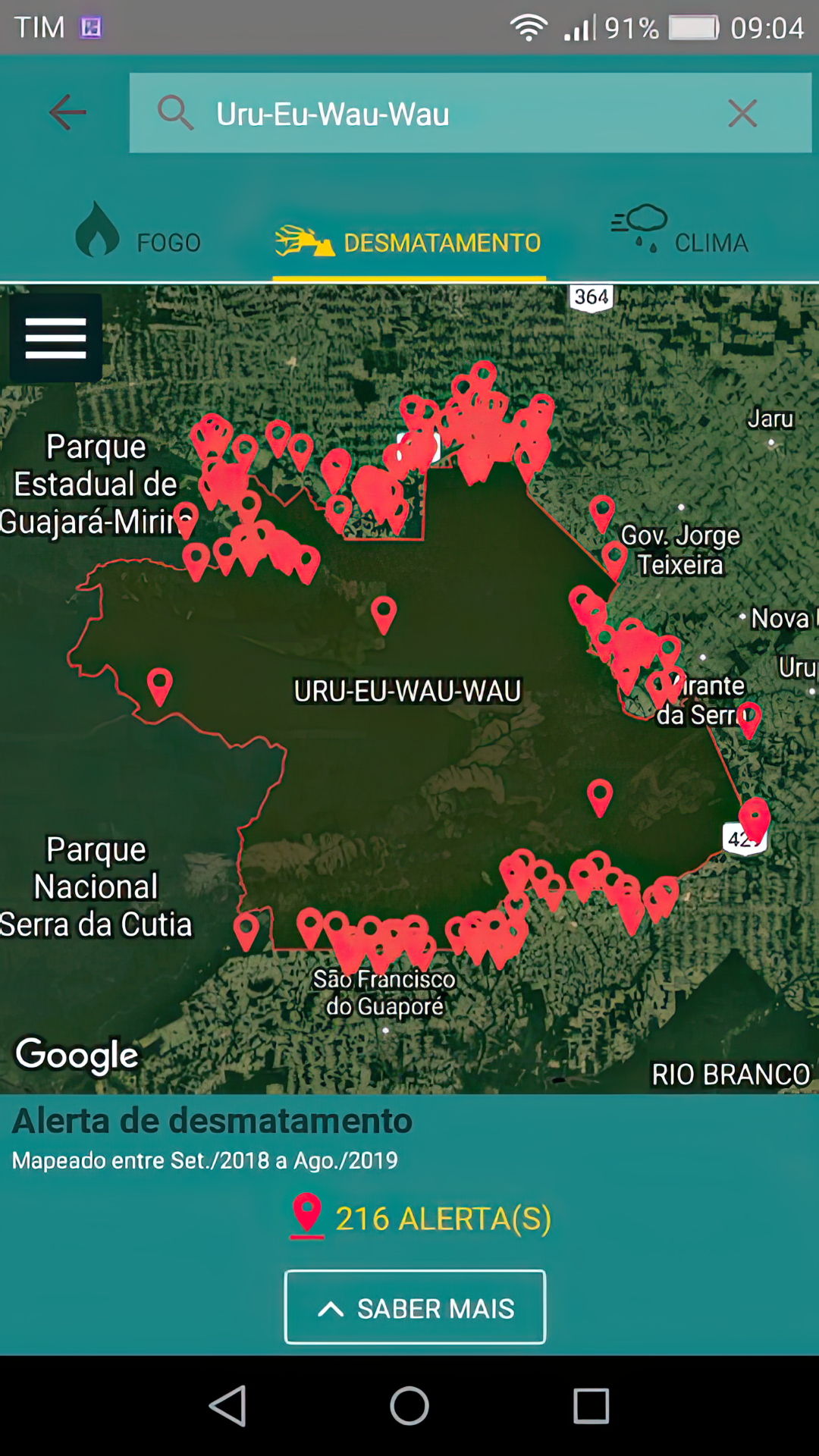This screenshot has width=819, height=1456.
Task: Clear the search text
Action: 742,114
